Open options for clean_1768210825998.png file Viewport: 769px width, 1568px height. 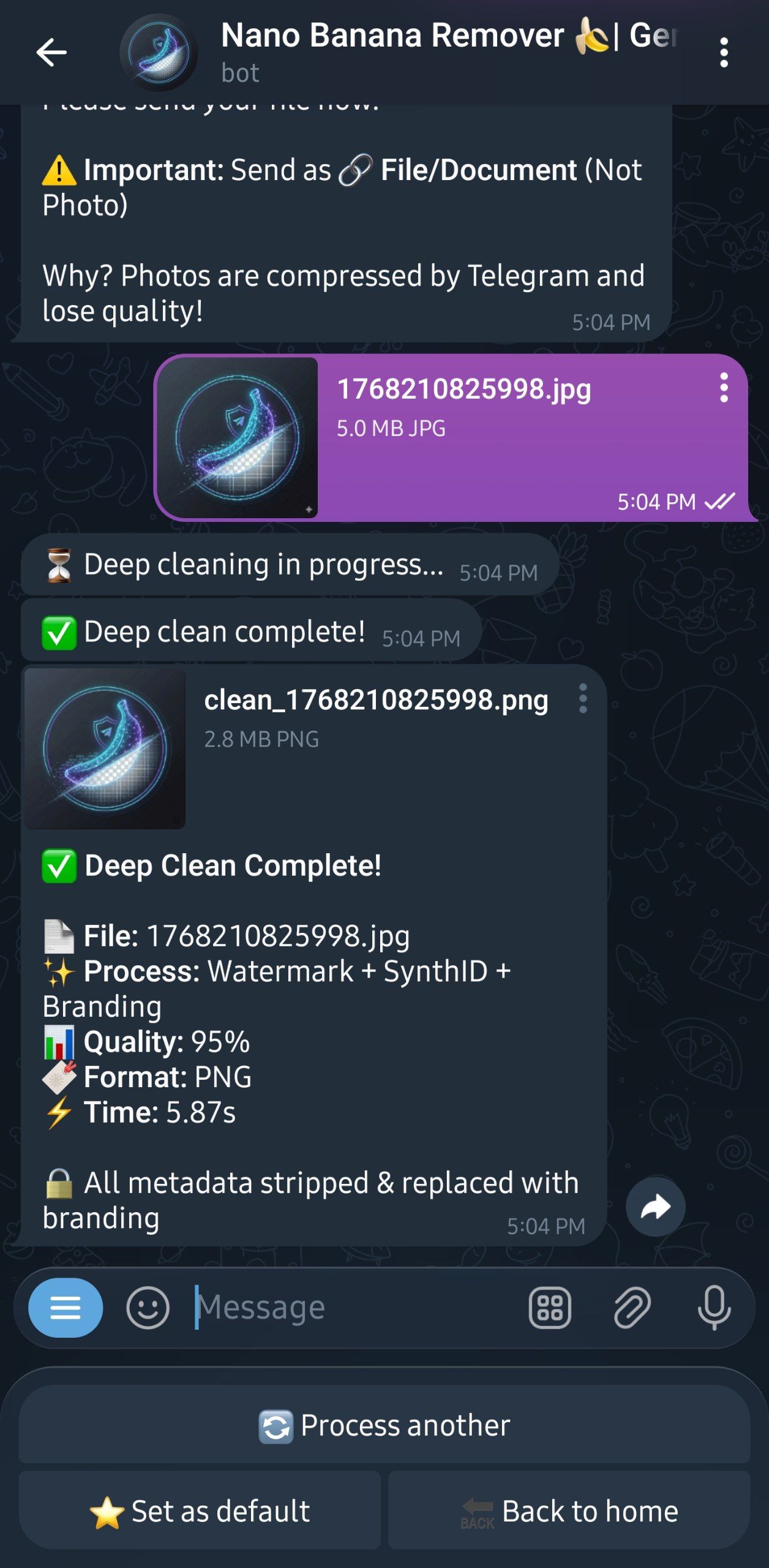(x=583, y=699)
